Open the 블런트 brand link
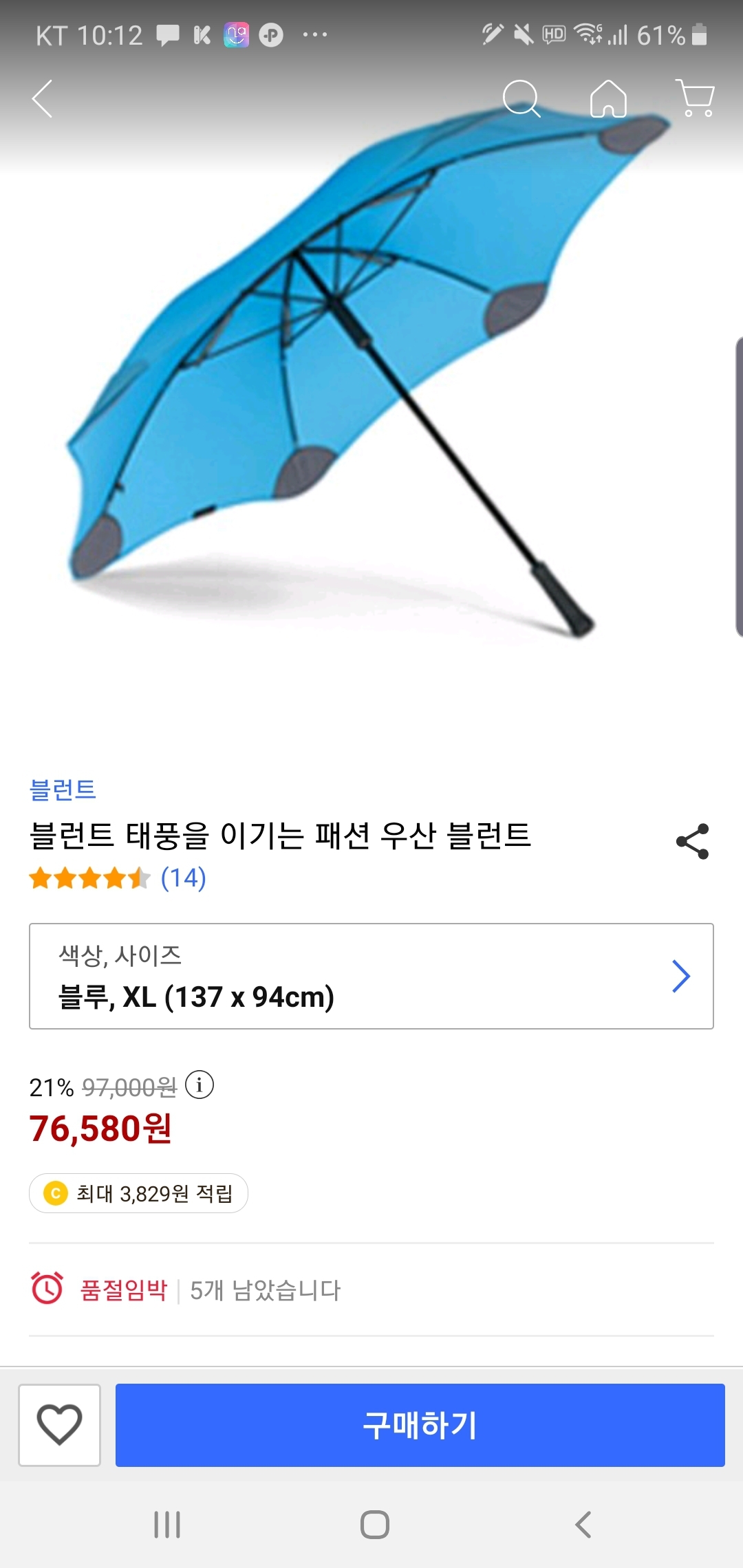The width and height of the screenshot is (743, 1568). (63, 790)
